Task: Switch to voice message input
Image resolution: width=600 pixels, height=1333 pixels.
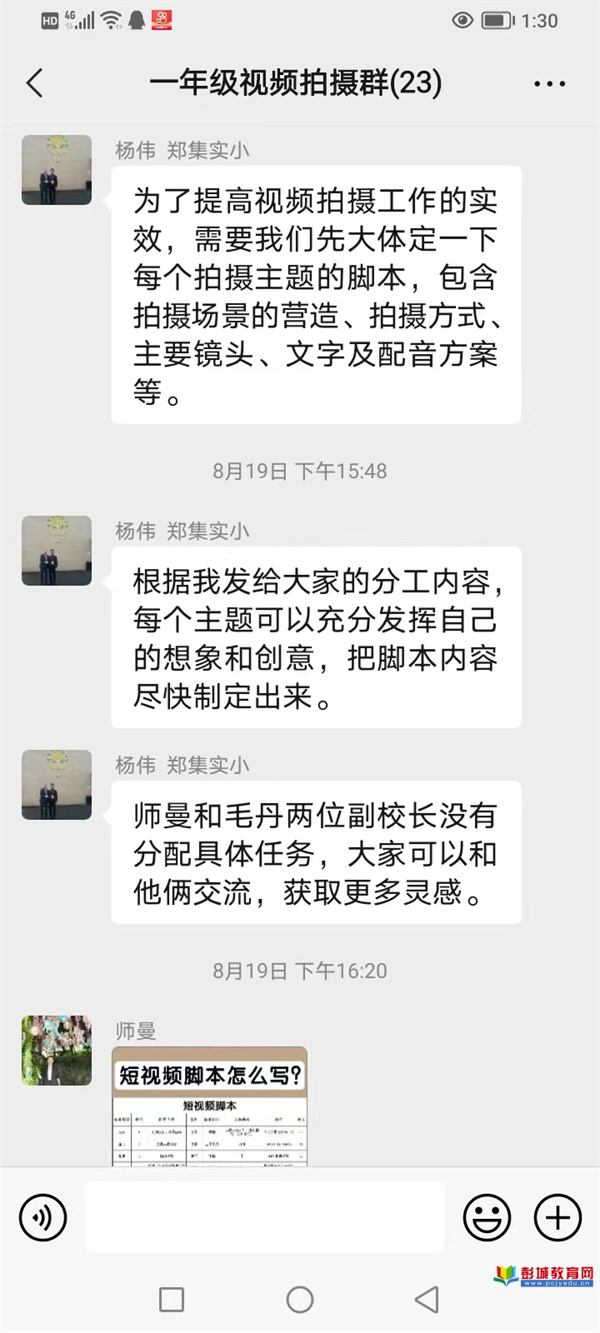Action: [x=43, y=1217]
